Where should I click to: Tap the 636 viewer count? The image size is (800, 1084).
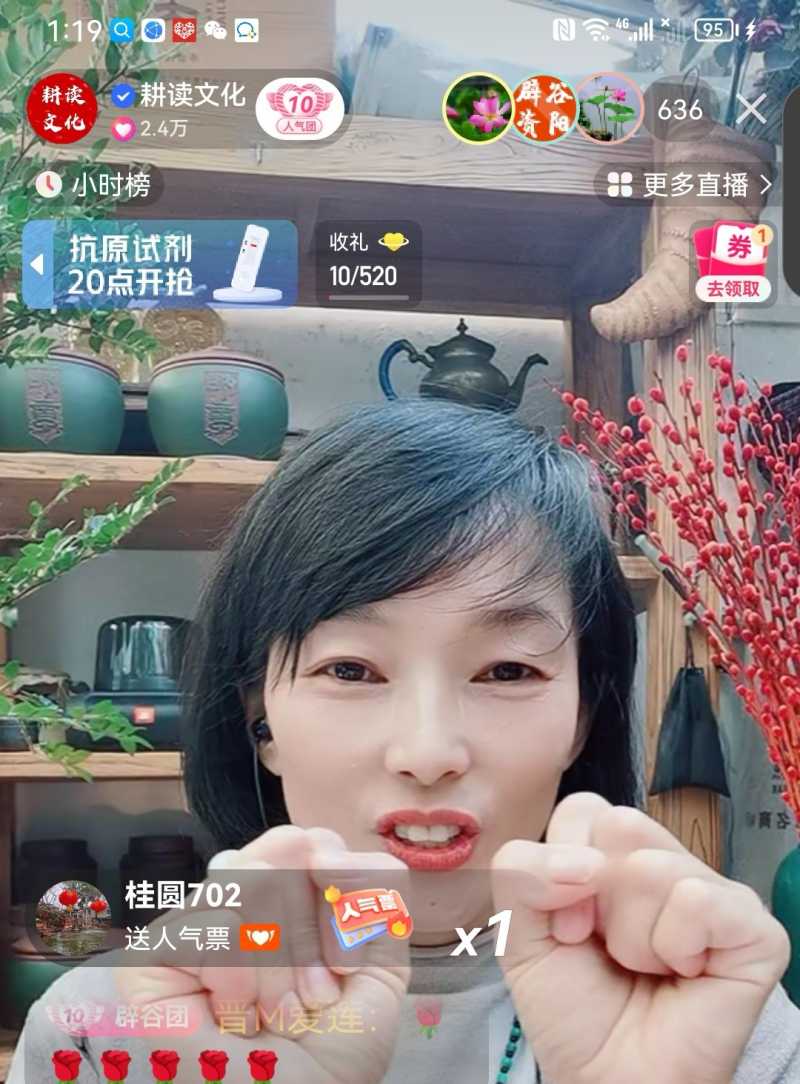[x=679, y=111]
